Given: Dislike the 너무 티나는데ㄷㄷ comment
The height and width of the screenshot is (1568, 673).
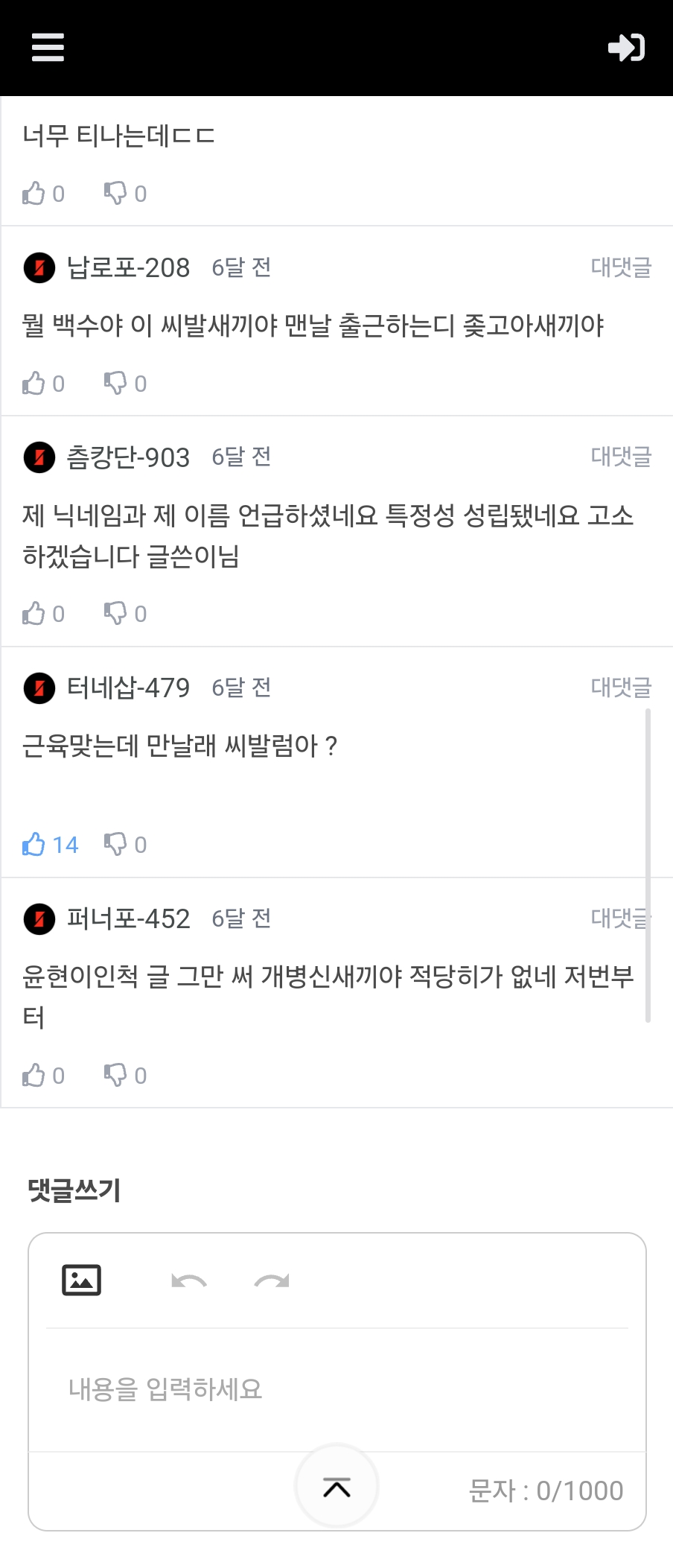Looking at the screenshot, I should tap(115, 194).
